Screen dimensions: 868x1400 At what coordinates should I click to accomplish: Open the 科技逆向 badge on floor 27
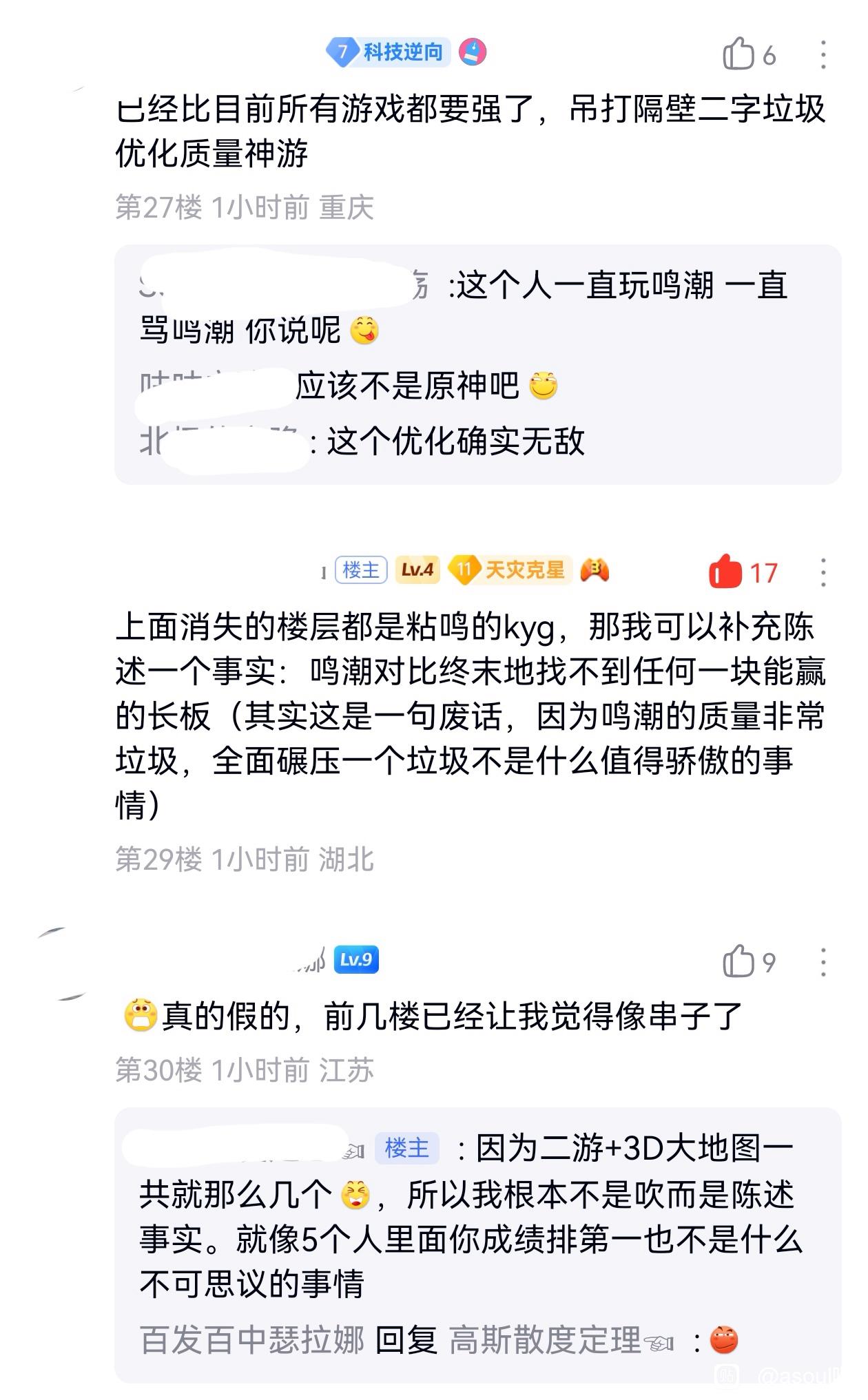(388, 52)
